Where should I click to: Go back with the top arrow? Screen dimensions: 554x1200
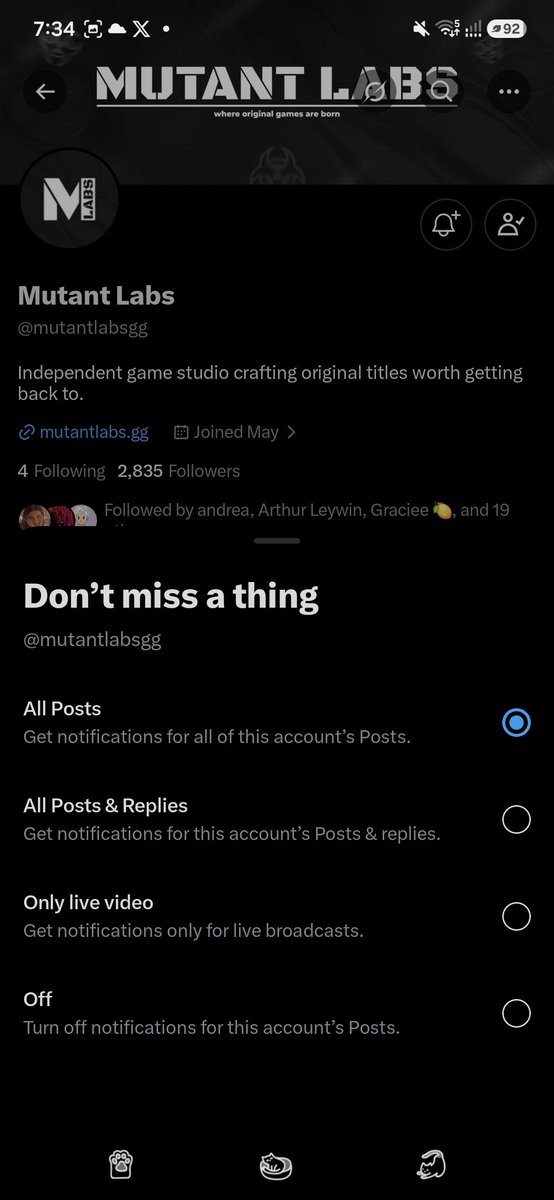click(x=45, y=92)
